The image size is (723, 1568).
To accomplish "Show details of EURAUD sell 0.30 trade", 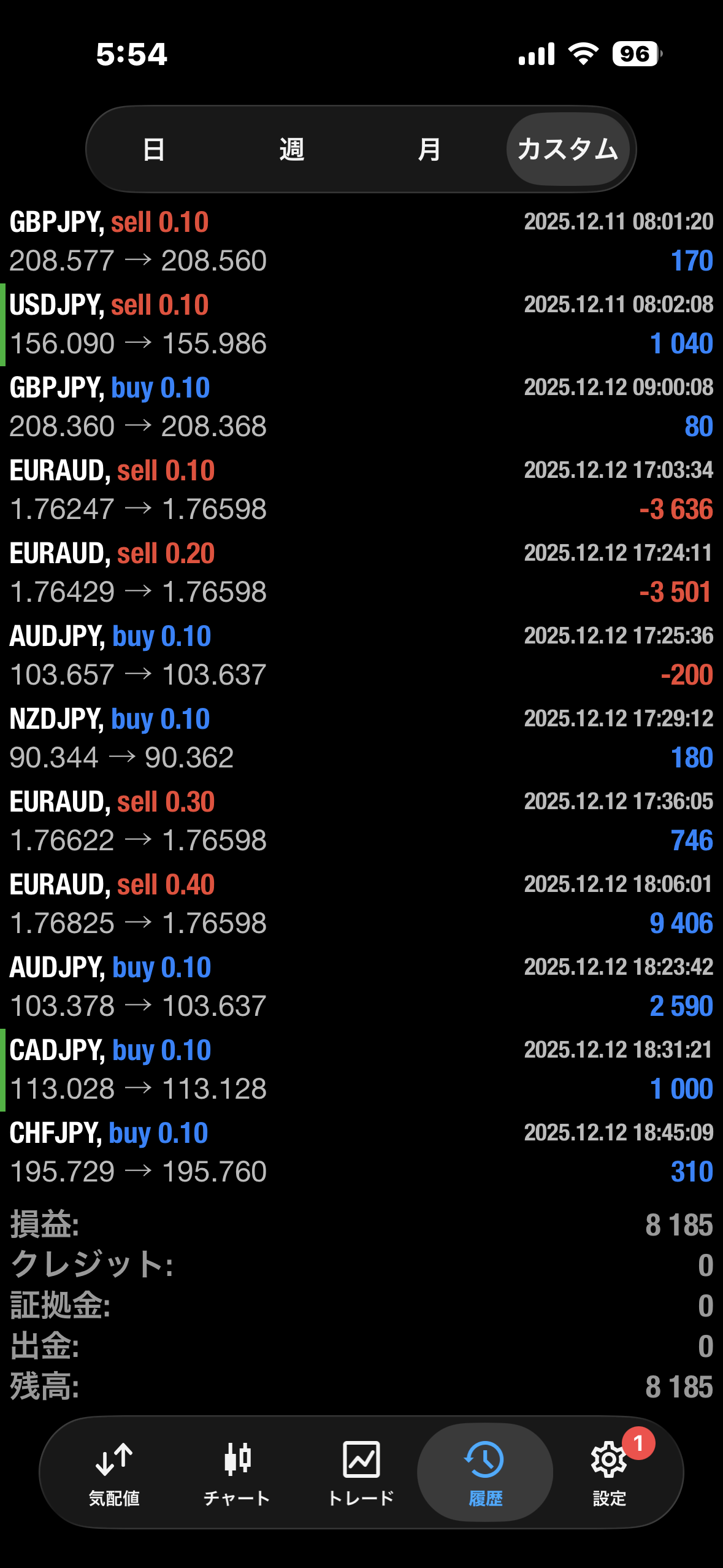I will (361, 821).
